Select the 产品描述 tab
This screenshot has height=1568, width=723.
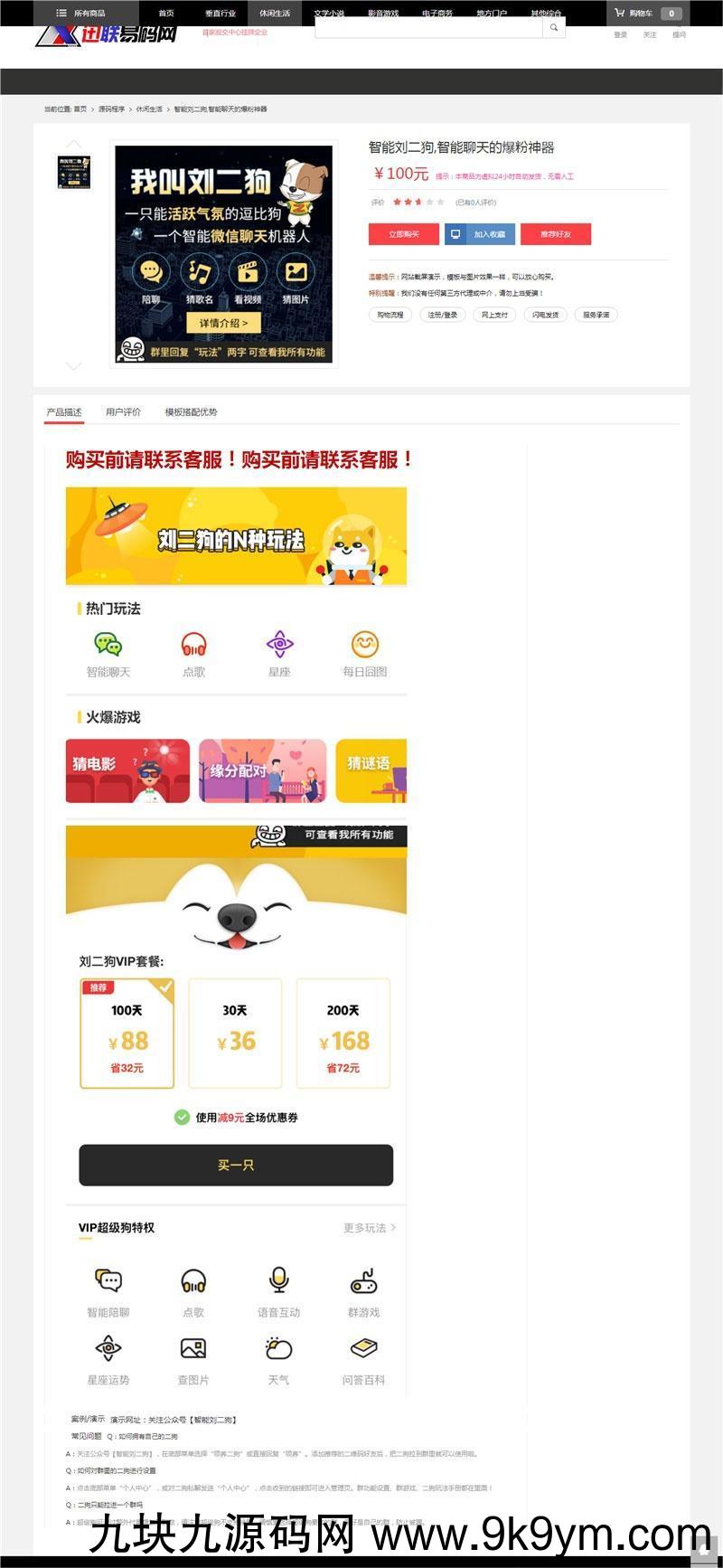point(64,412)
